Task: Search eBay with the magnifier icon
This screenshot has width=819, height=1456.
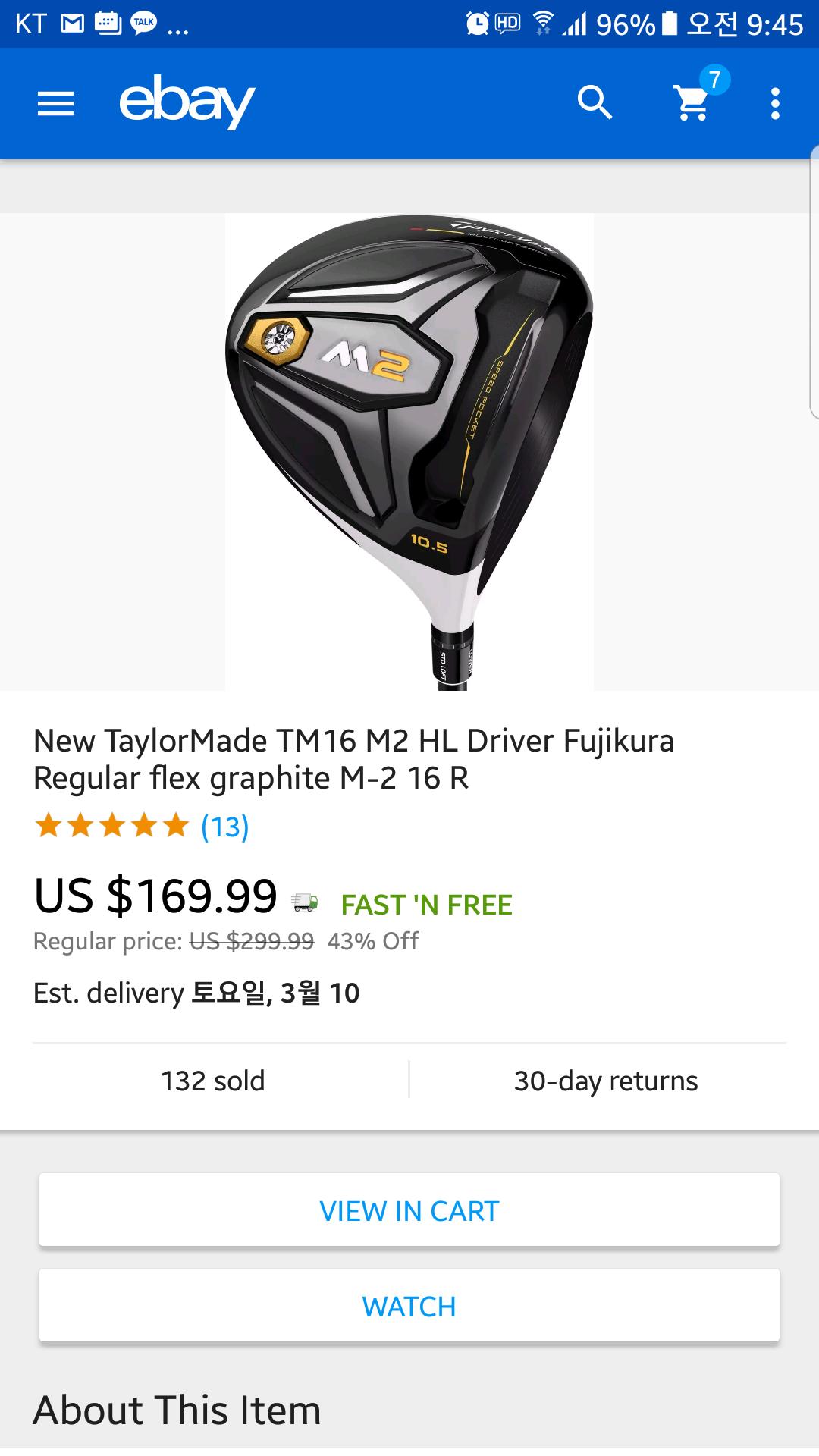Action: pos(595,102)
